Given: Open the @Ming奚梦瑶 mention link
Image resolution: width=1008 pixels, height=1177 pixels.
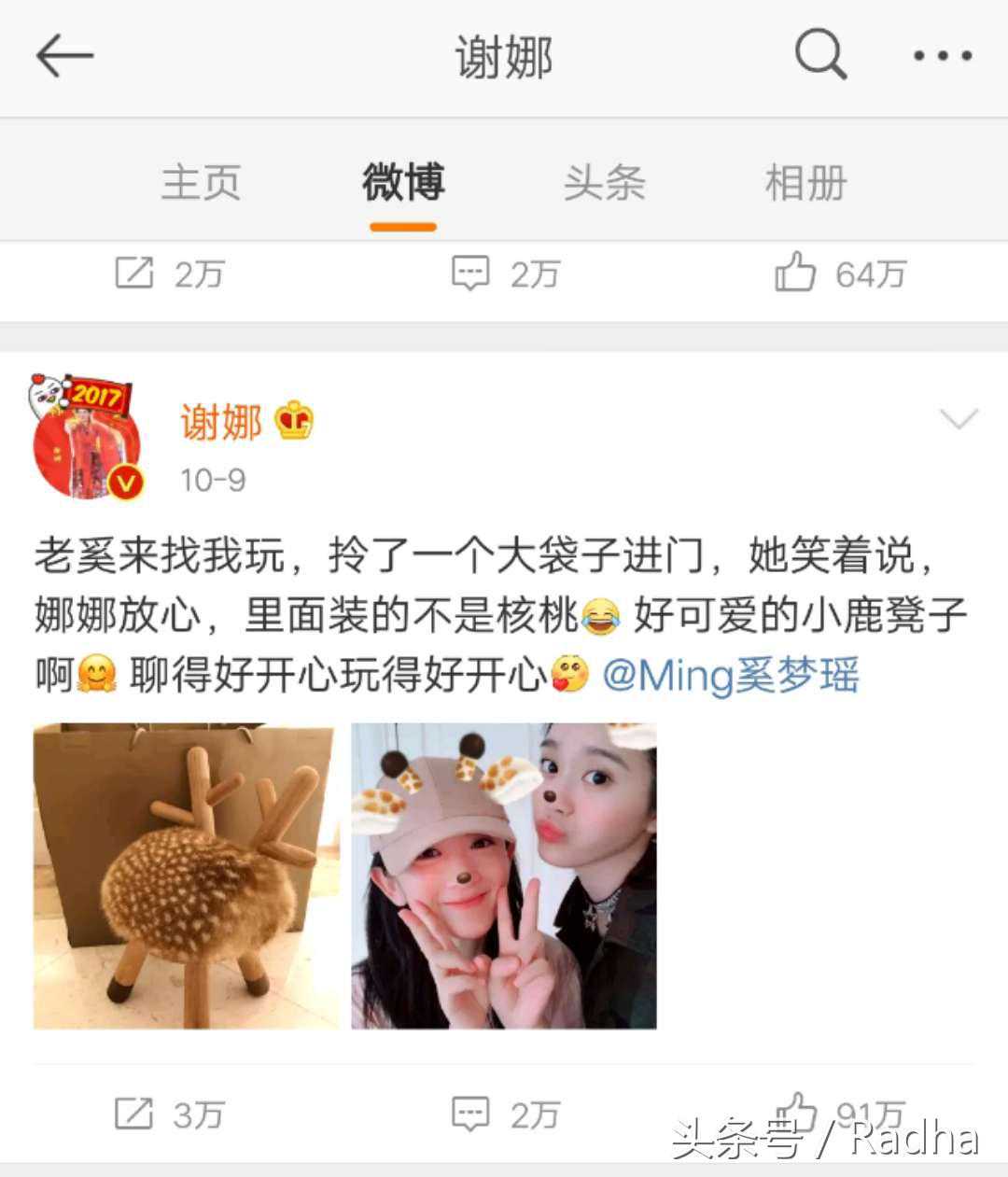Looking at the screenshot, I should coord(730,676).
